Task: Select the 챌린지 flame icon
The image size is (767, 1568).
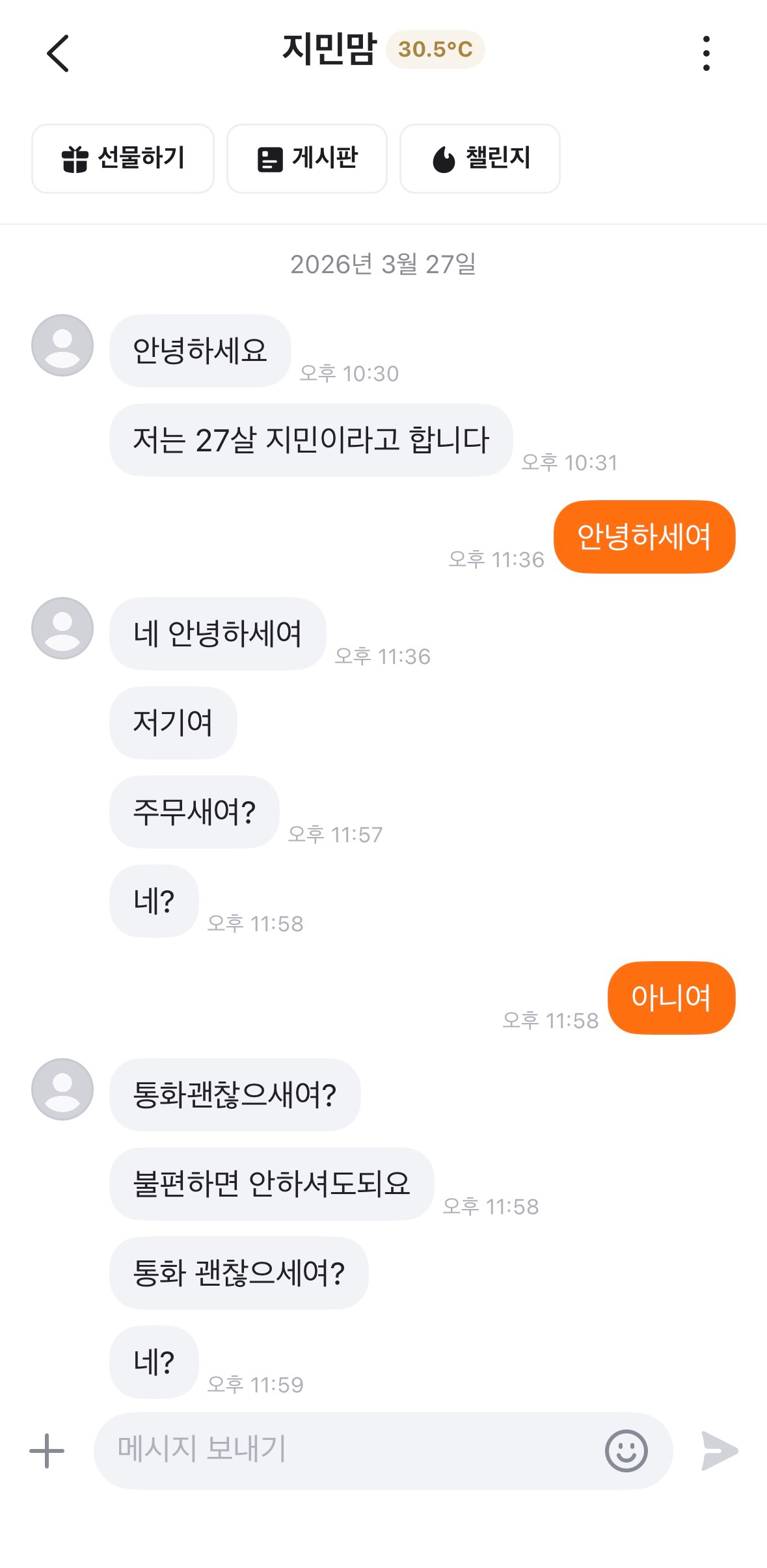Action: pos(444,158)
